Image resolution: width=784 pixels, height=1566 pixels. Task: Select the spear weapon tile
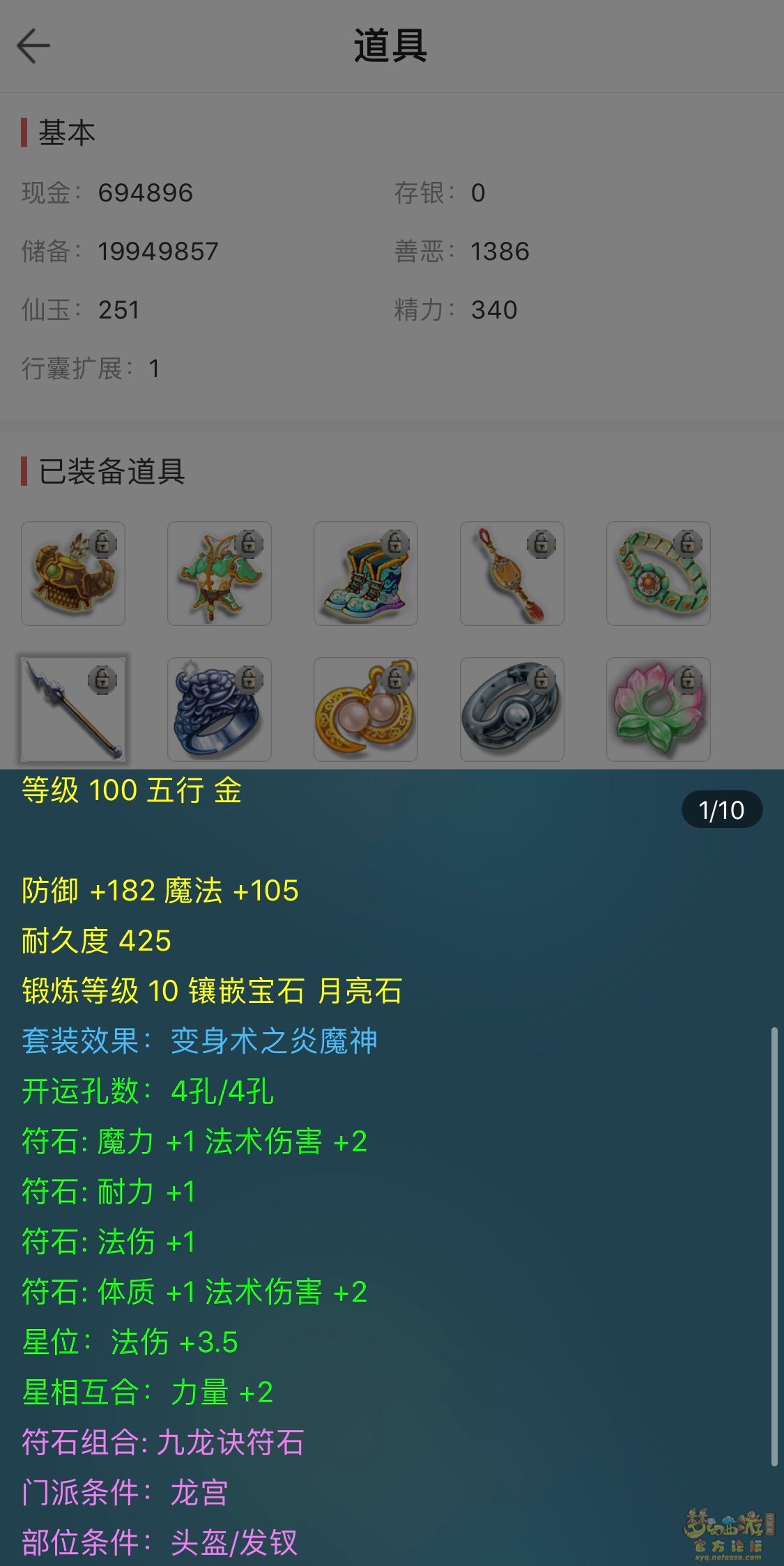coord(73,709)
